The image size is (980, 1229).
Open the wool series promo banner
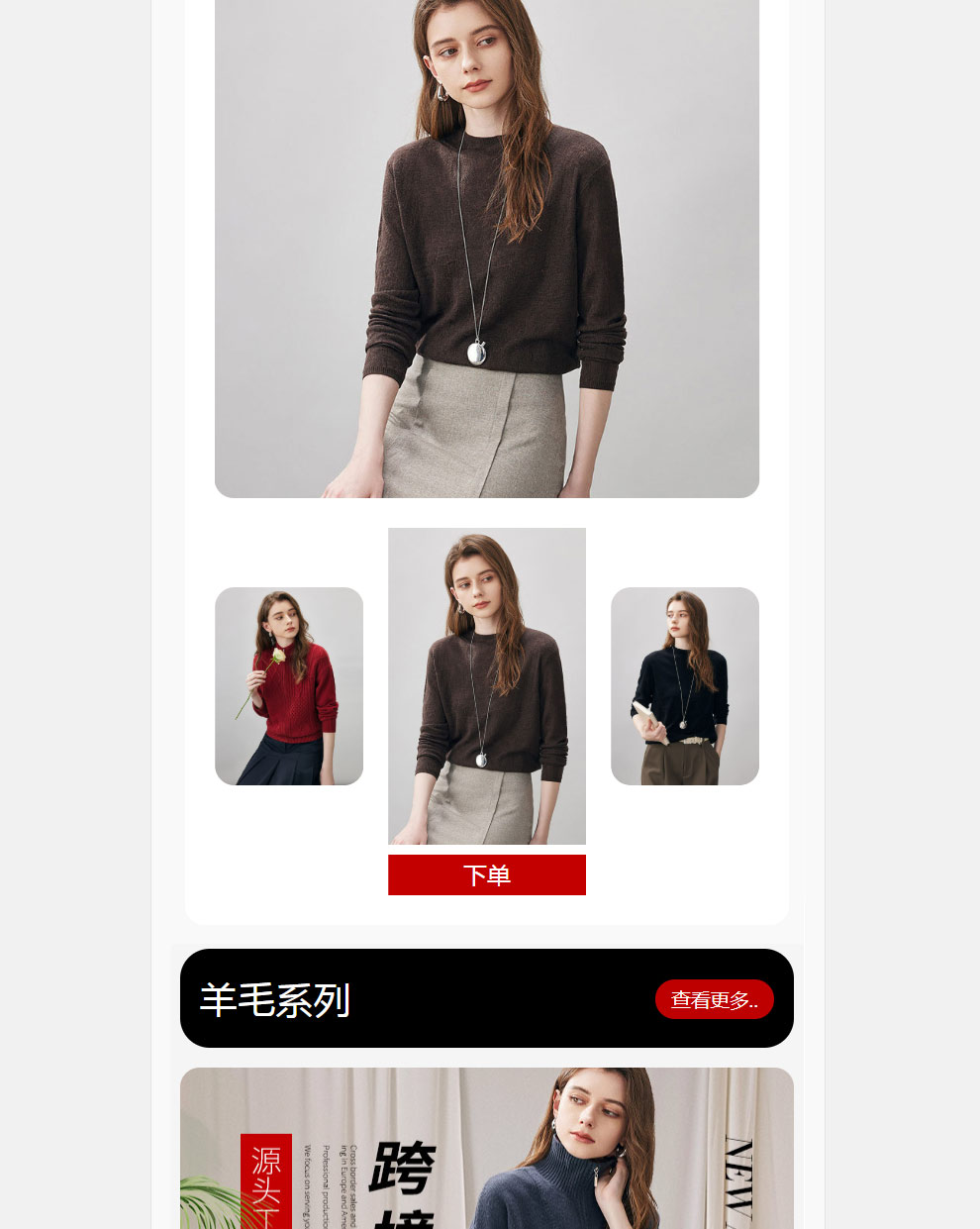click(x=486, y=1149)
